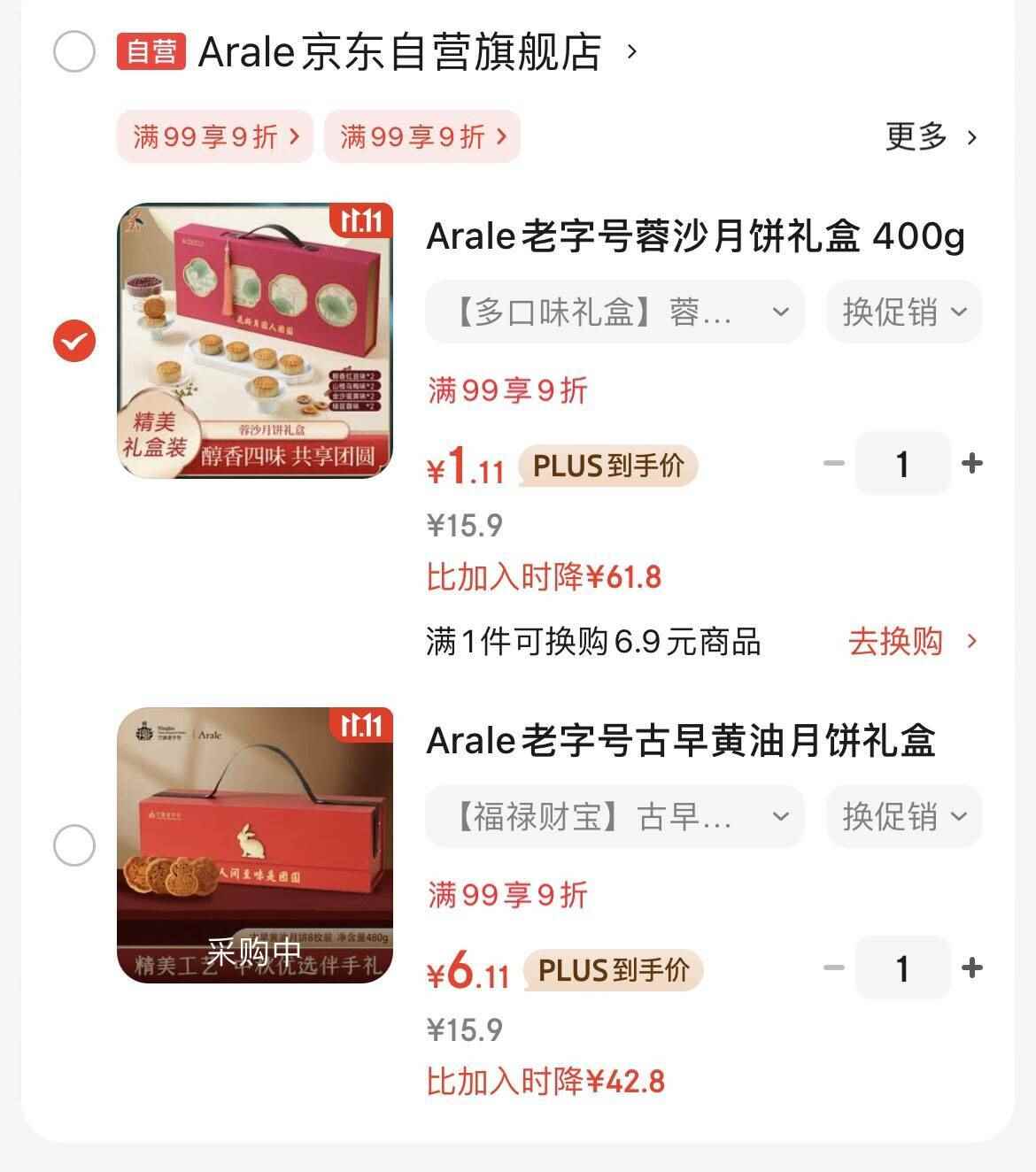The height and width of the screenshot is (1172, 1036).
Task: Increase quantity of 蓉沙月饼礼盒 with plus stepper
Action: pos(973,462)
